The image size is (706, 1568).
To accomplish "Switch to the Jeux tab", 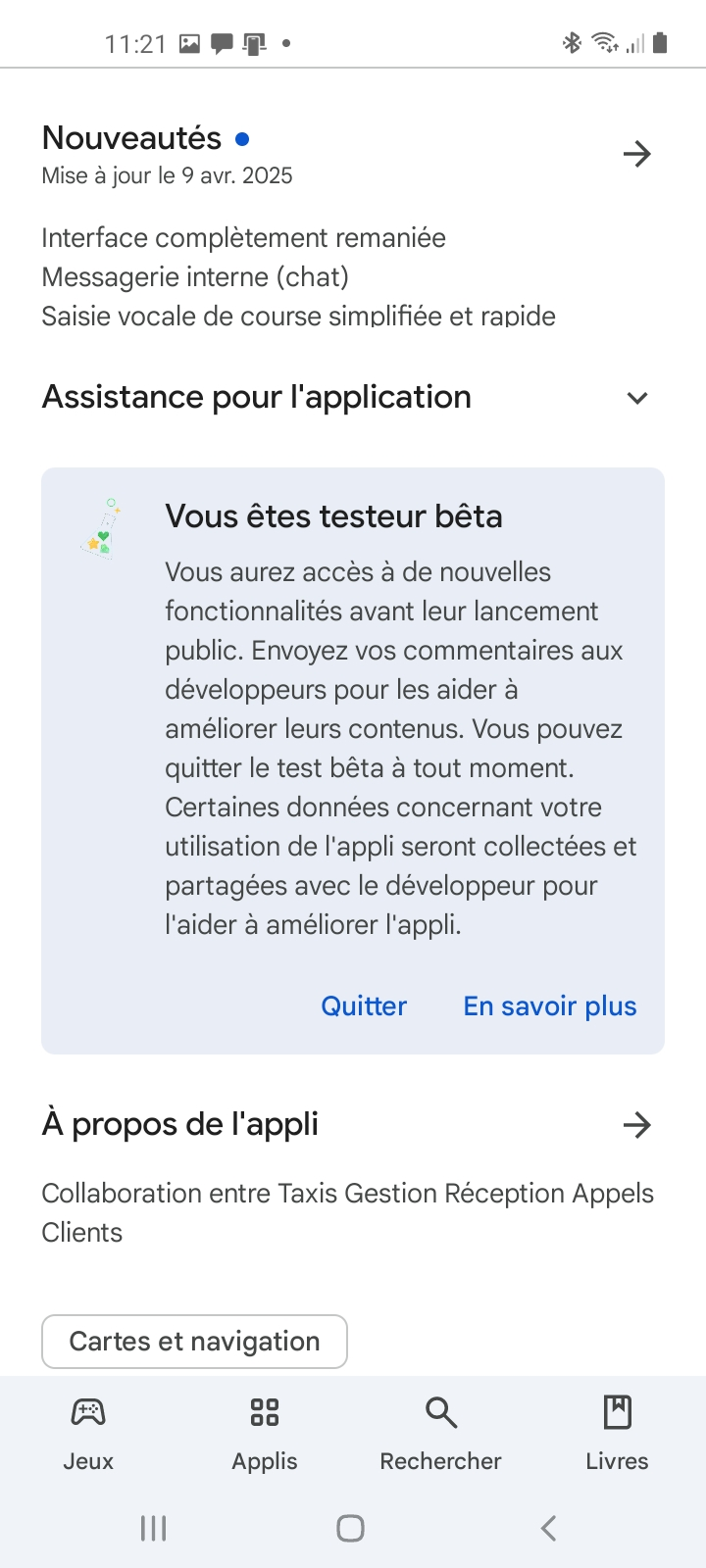I will (88, 1434).
